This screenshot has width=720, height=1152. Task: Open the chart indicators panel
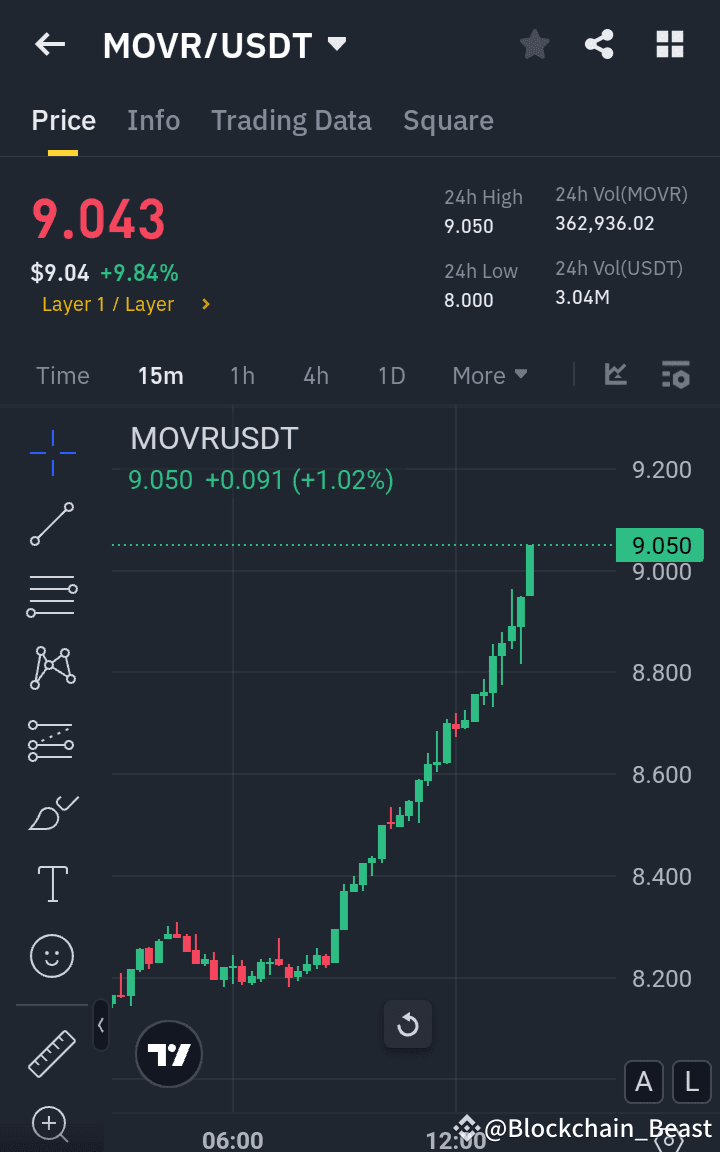tap(676, 375)
